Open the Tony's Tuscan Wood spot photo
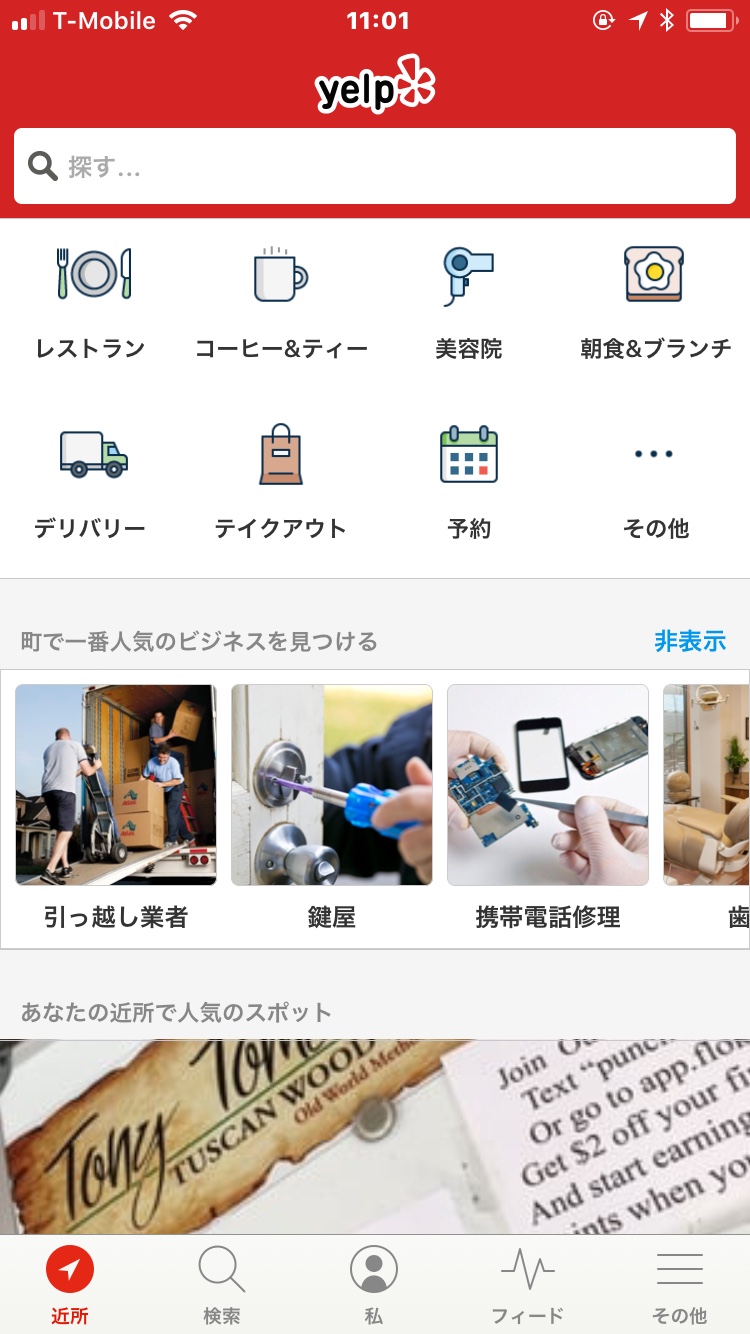The width and height of the screenshot is (750, 1334). tap(375, 1137)
